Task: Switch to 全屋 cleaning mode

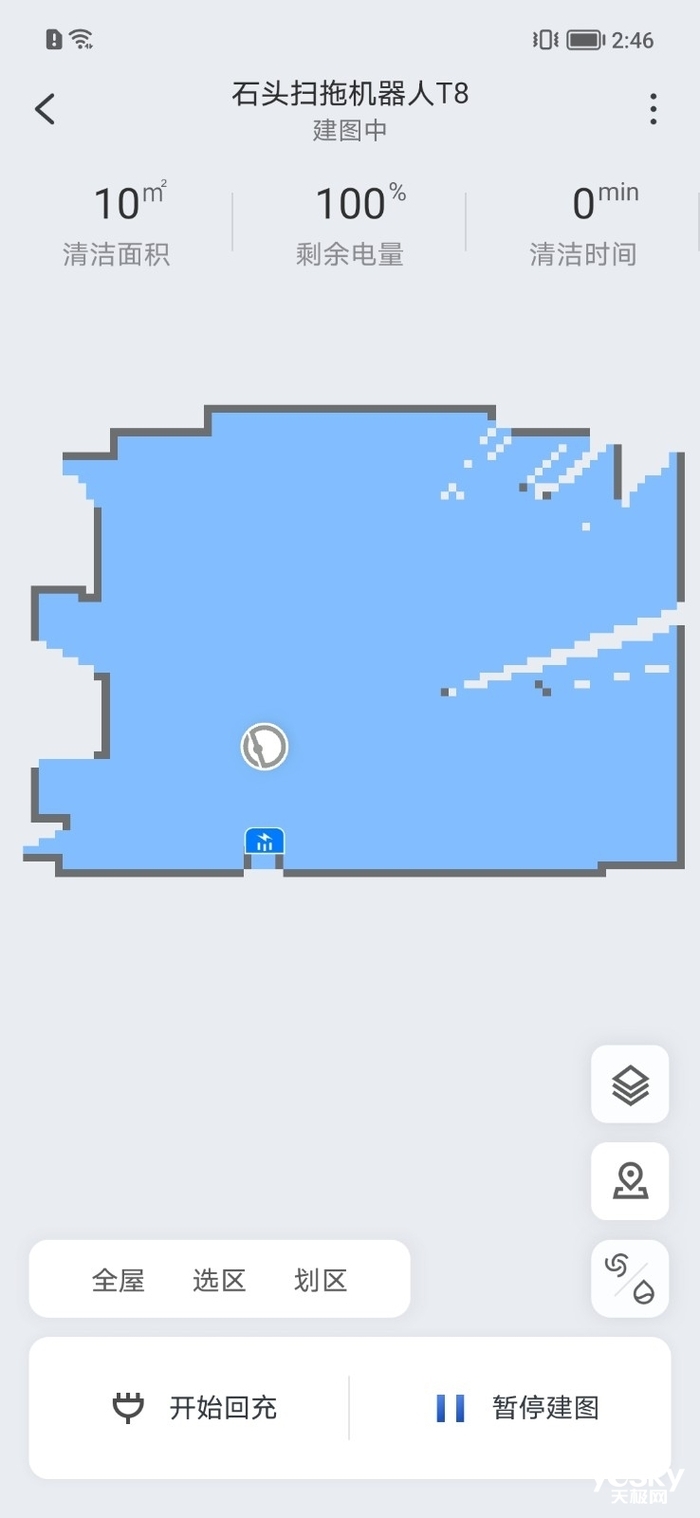Action: click(x=118, y=1280)
